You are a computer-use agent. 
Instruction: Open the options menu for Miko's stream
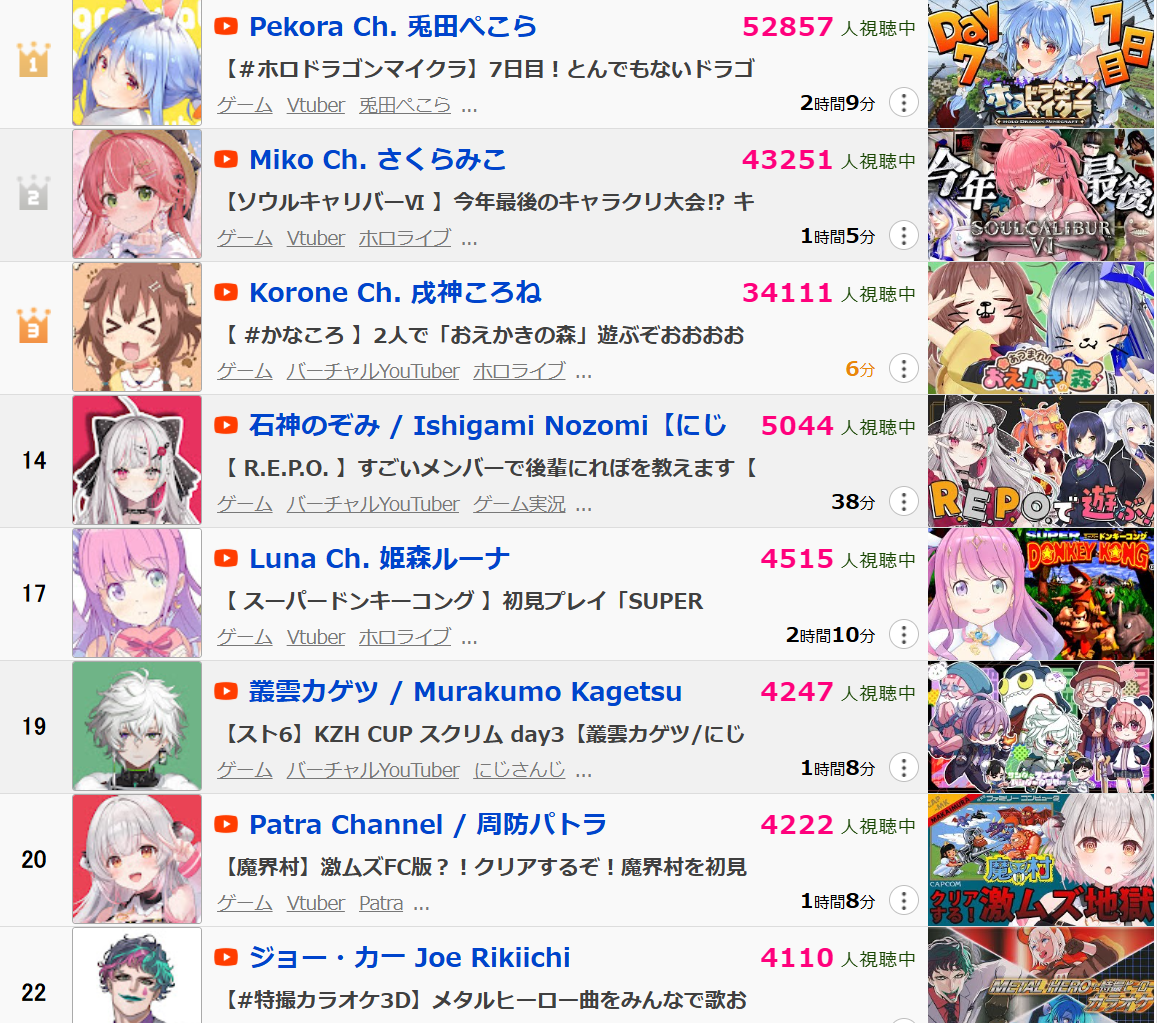[903, 236]
